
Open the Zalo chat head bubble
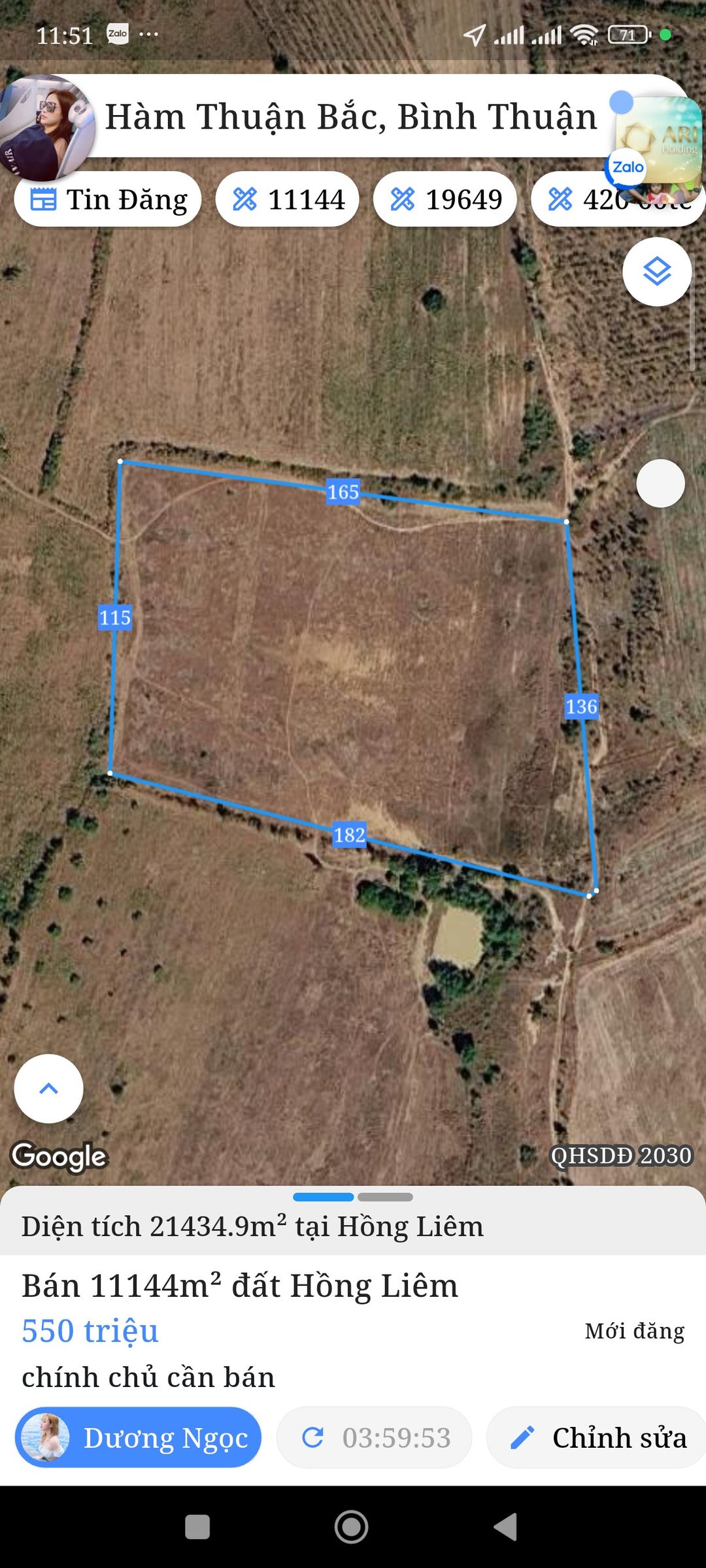(x=656, y=144)
